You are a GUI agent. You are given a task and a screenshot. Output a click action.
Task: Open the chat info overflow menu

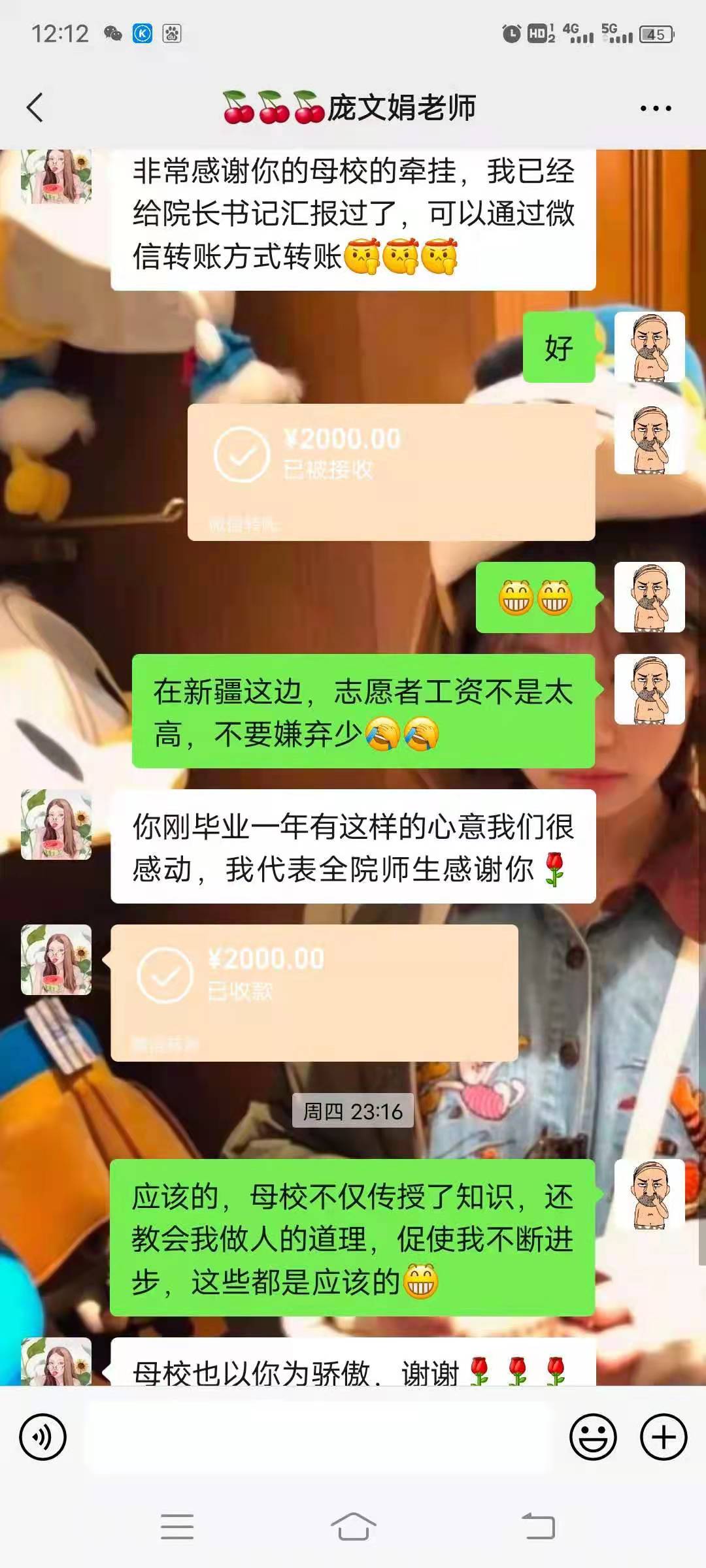click(655, 108)
